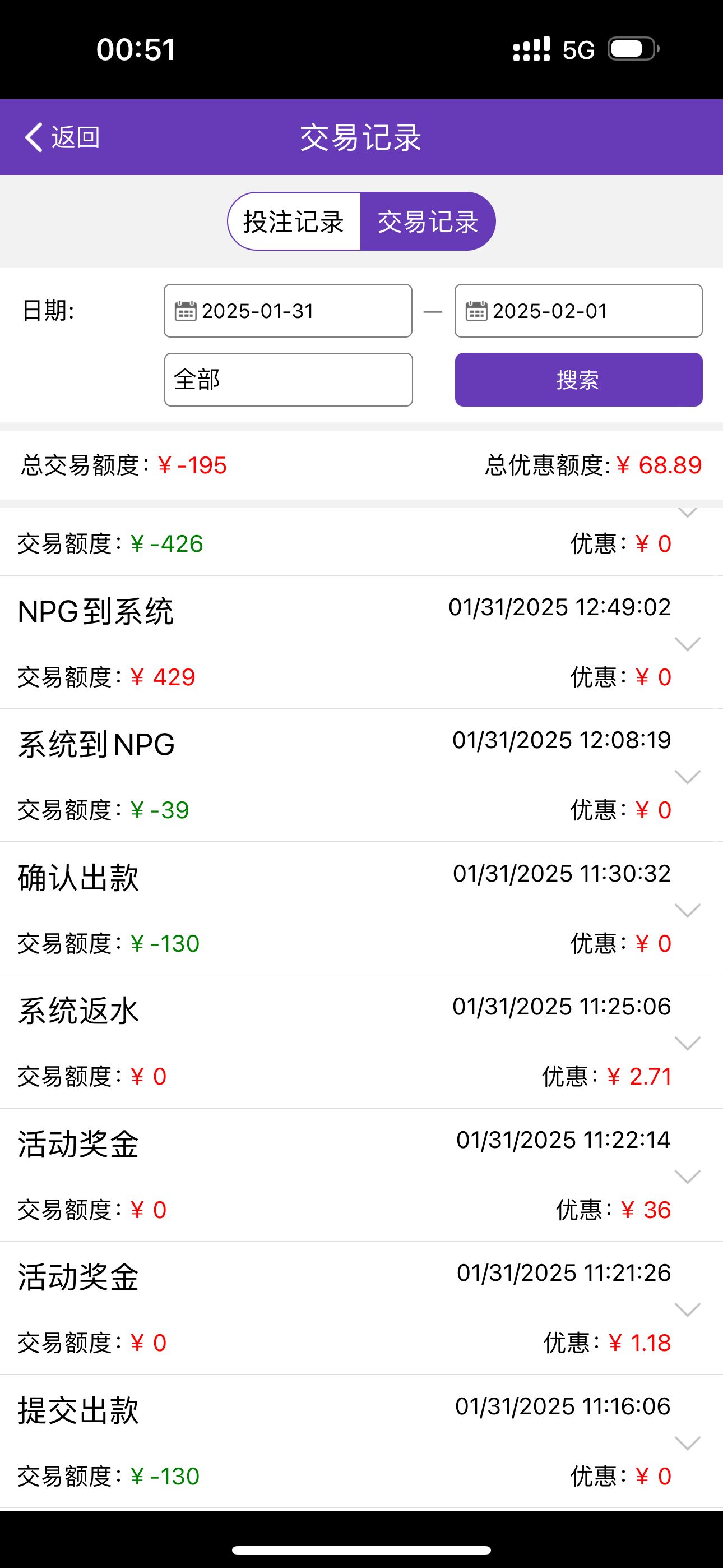
Task: Open the end date picker 2025-02-01
Action: pos(578,311)
